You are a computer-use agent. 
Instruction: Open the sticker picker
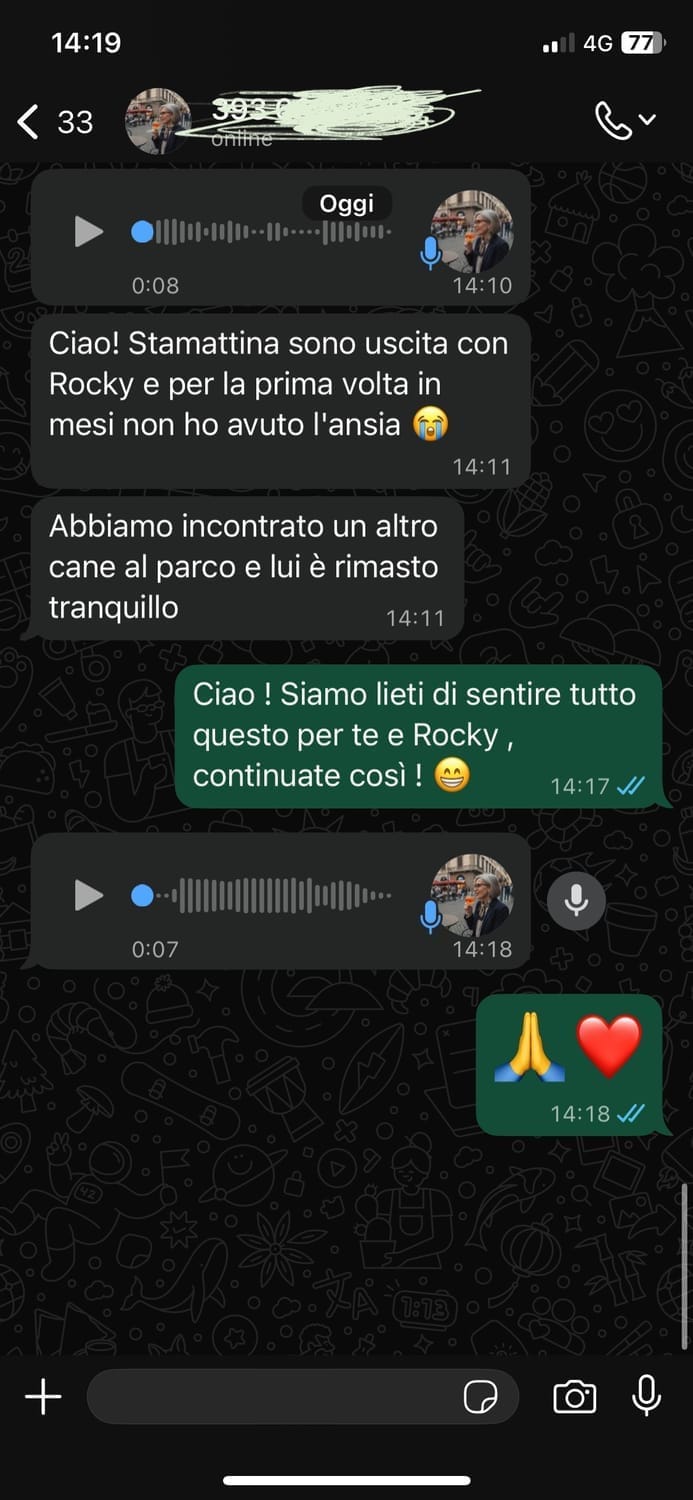(x=481, y=1397)
